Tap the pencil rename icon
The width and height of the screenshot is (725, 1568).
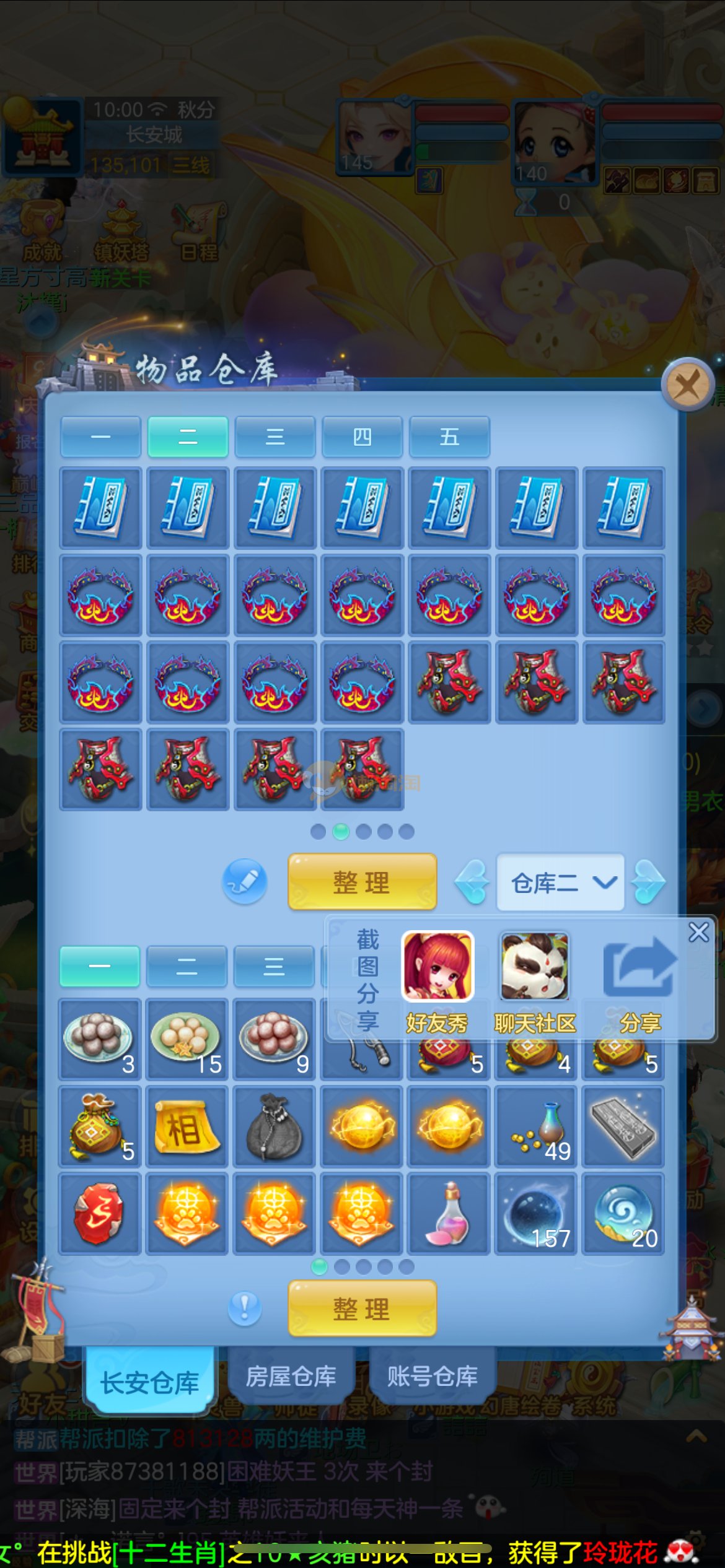tap(245, 881)
